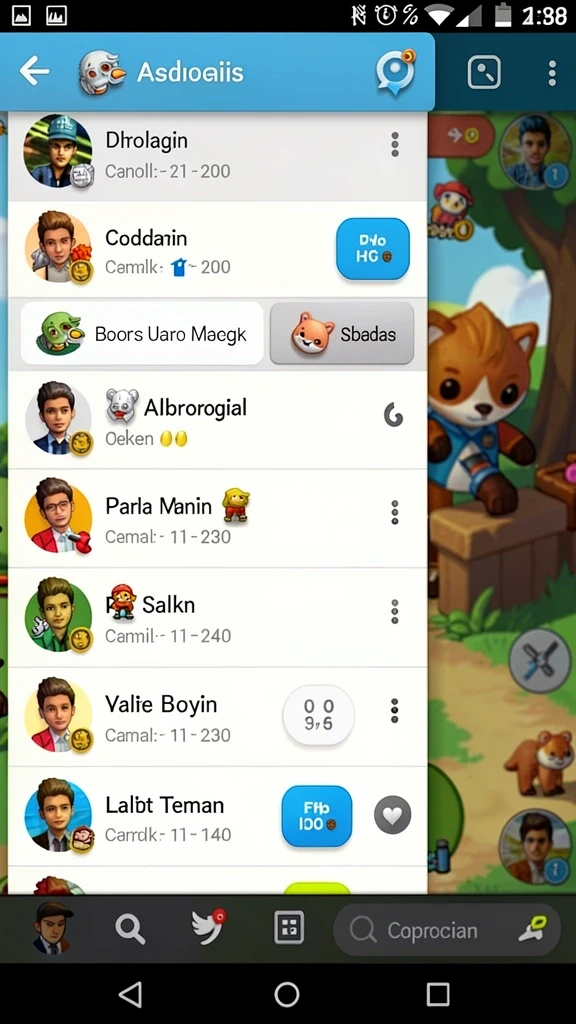576x1024 pixels.
Task: Open the more options for Dlrolagin
Action: tap(394, 144)
